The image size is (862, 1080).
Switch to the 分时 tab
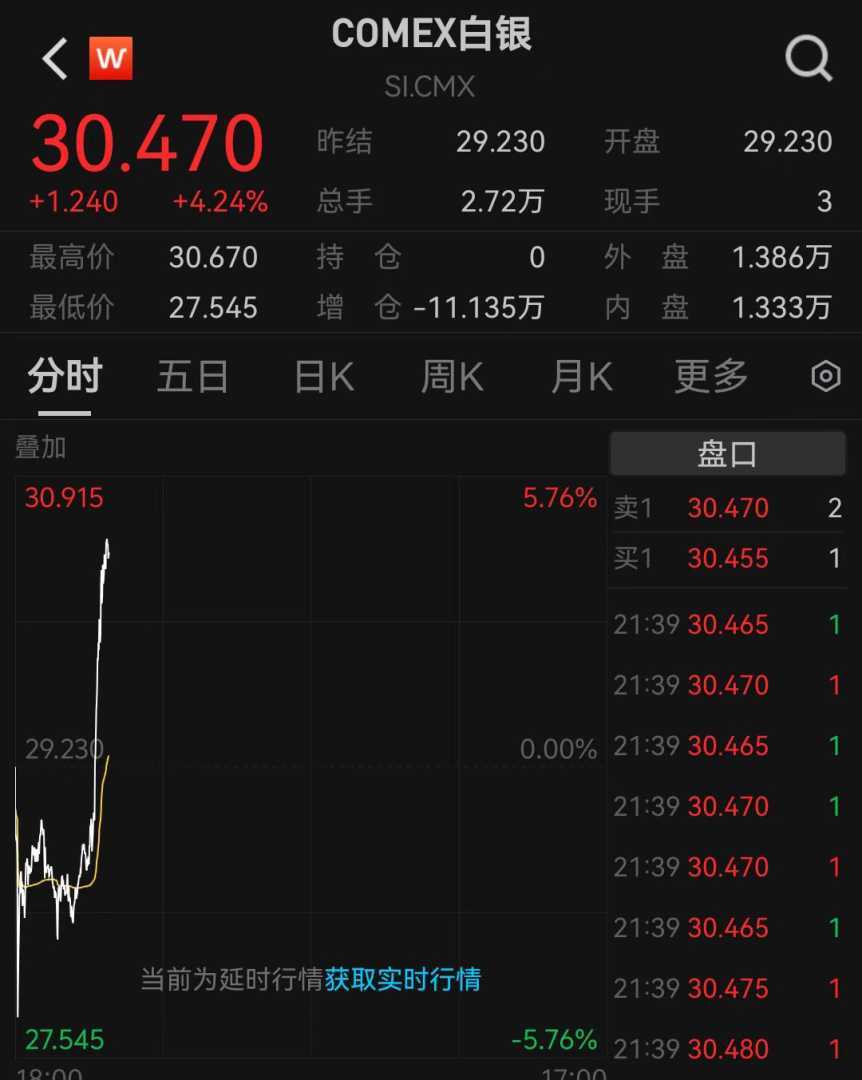[x=65, y=378]
